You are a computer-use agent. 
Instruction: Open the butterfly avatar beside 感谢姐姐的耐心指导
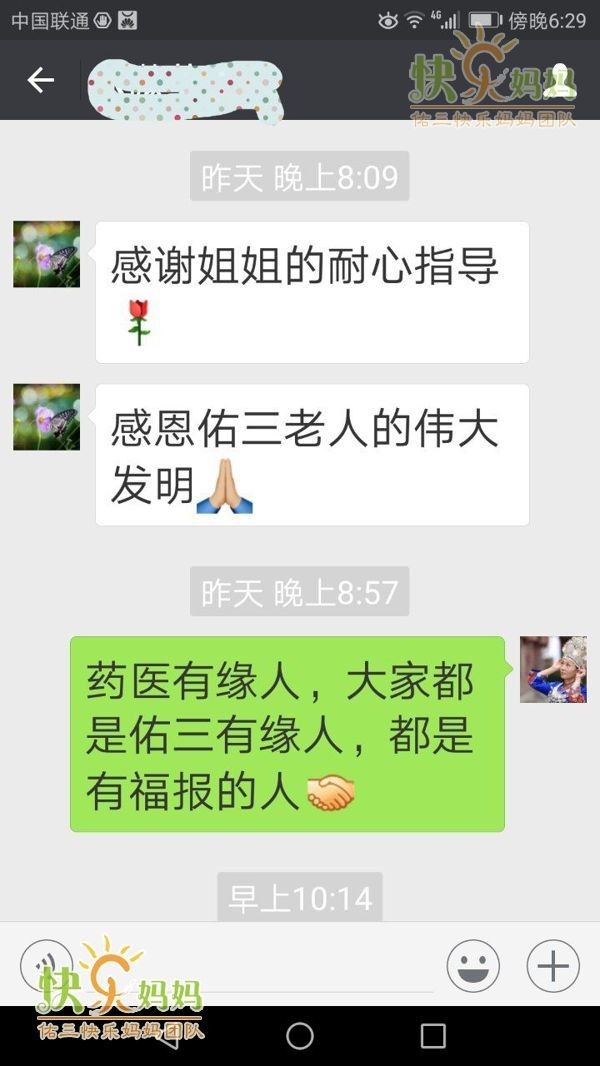[x=46, y=255]
